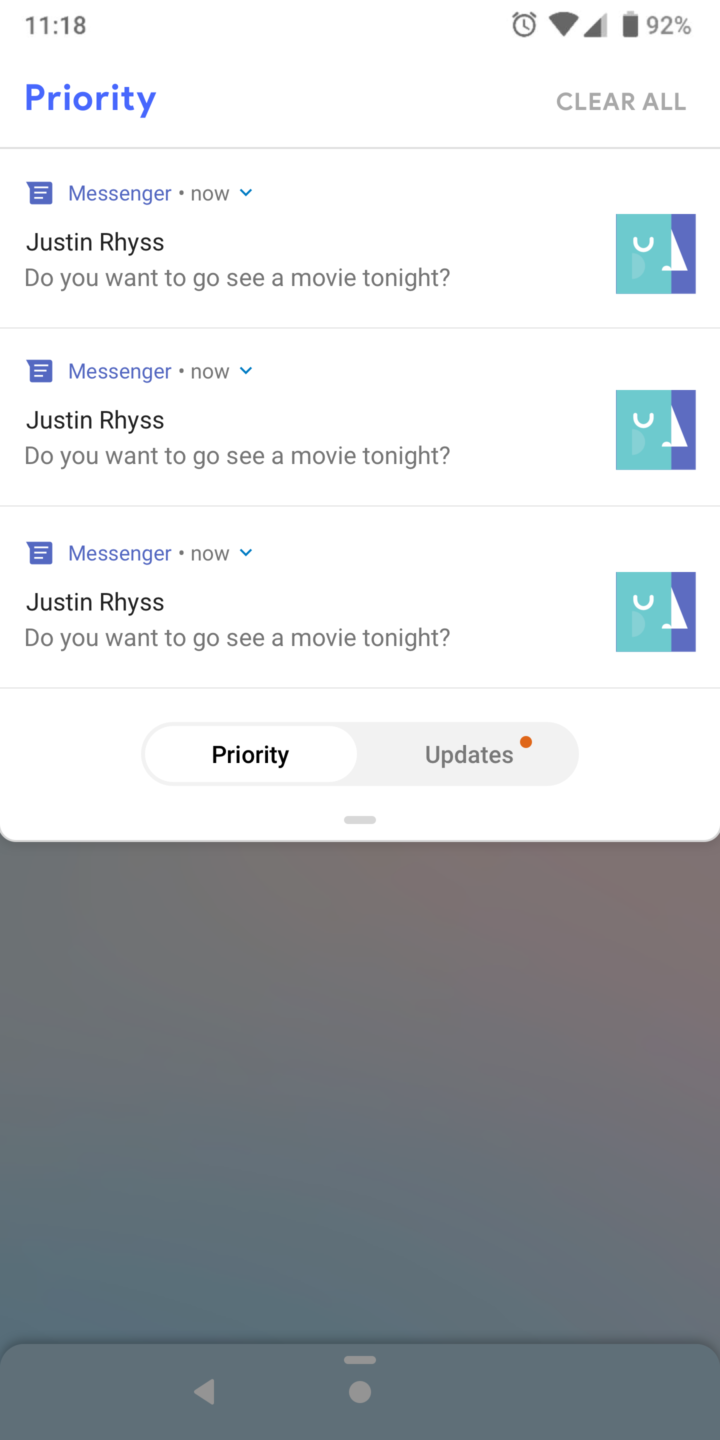Switch to the Updates tab
This screenshot has width=720, height=1440.
click(469, 754)
